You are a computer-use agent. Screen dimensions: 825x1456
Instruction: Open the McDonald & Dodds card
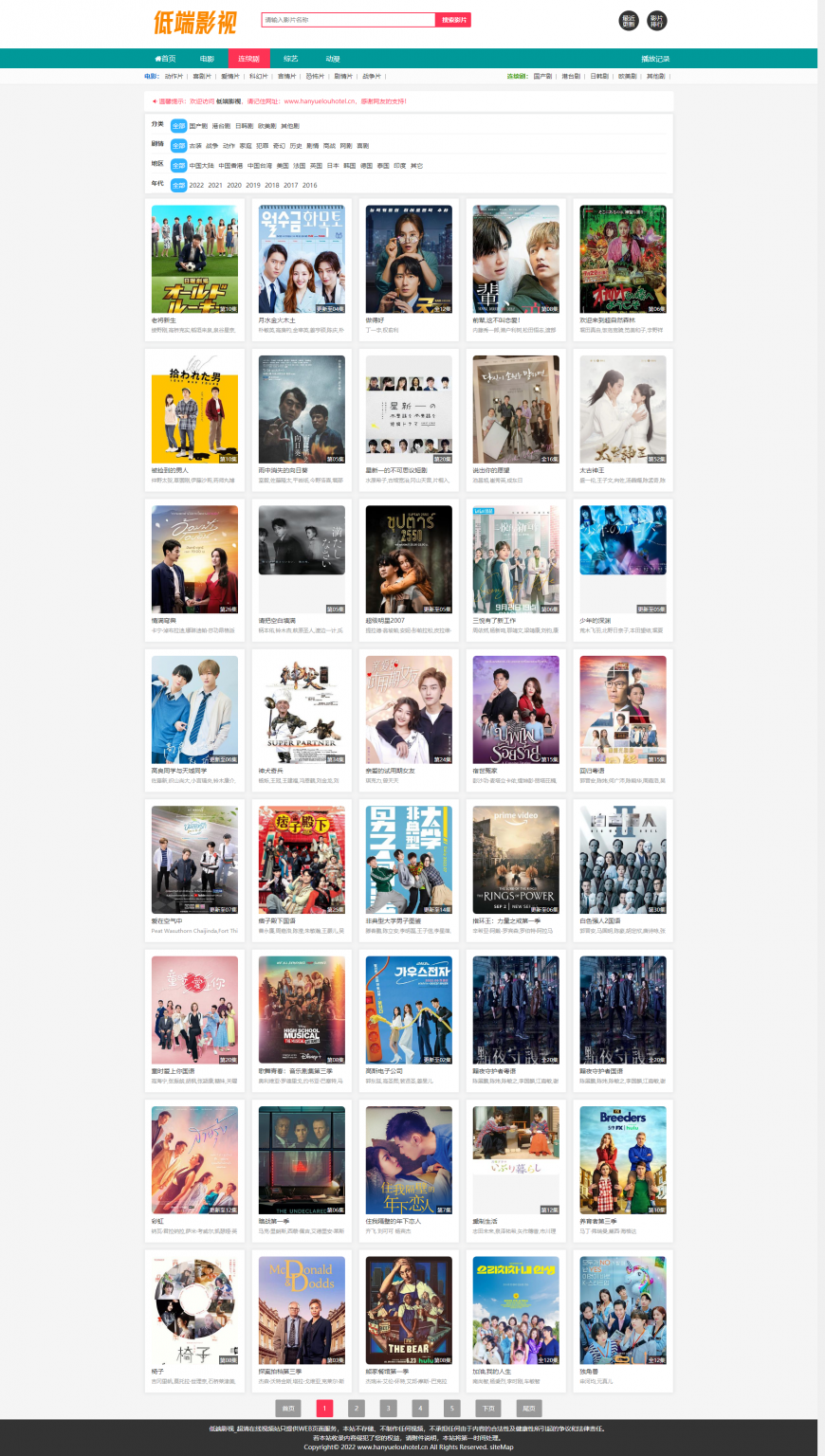click(x=302, y=1310)
